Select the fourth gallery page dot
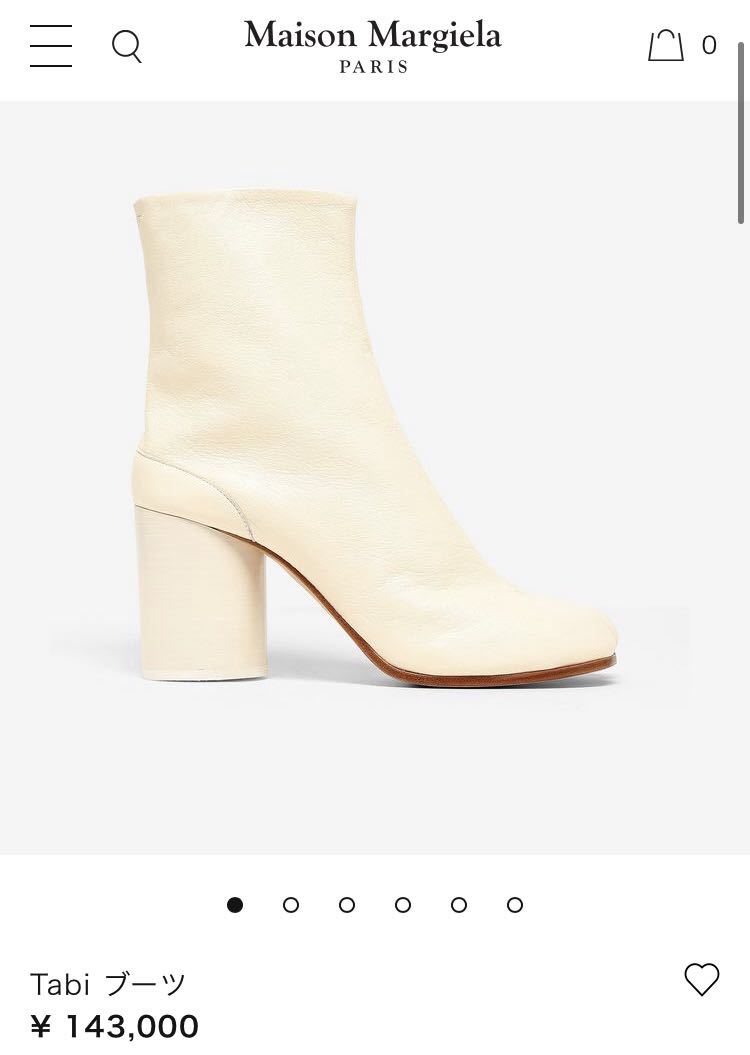The width and height of the screenshot is (750, 1055). click(x=403, y=905)
